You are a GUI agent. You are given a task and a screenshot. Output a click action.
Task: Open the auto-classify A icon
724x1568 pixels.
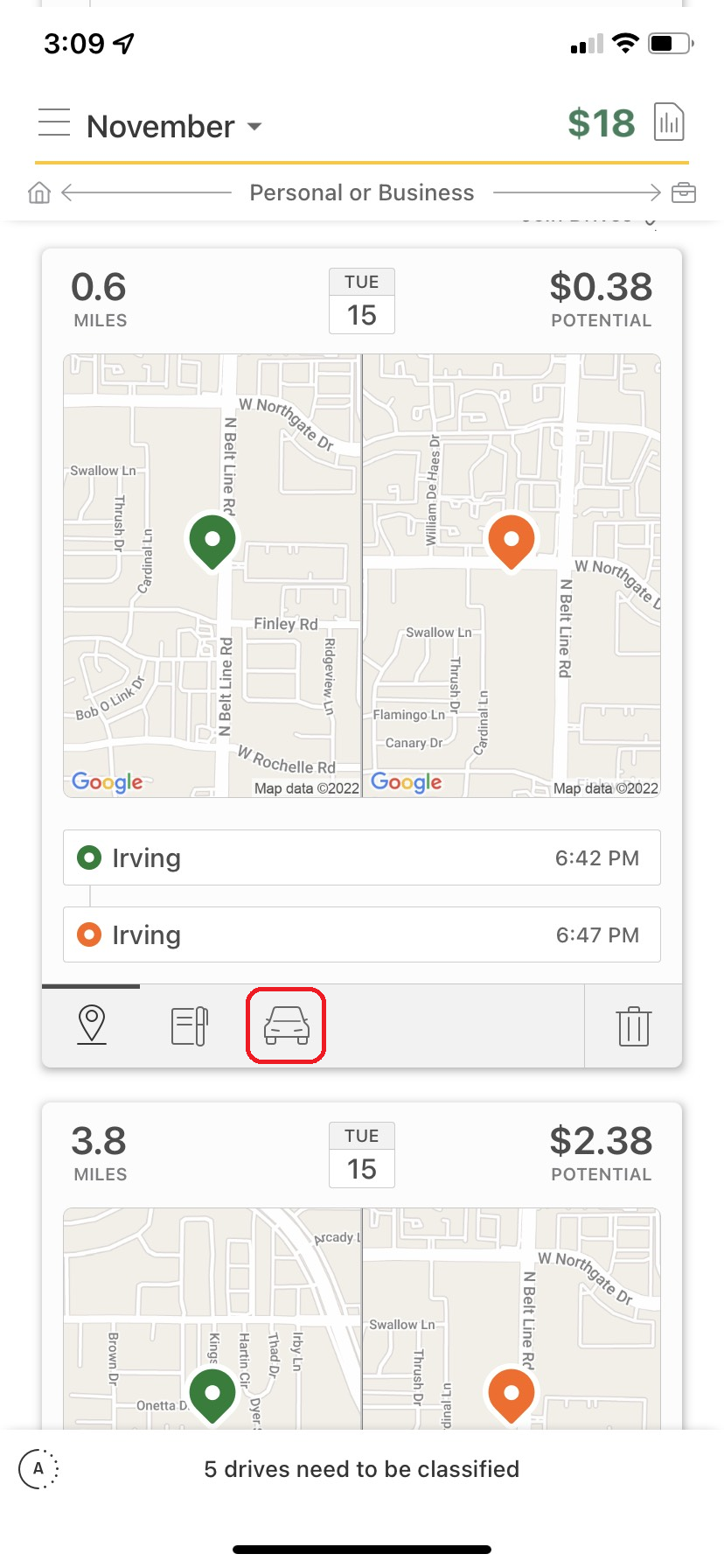(x=38, y=1468)
